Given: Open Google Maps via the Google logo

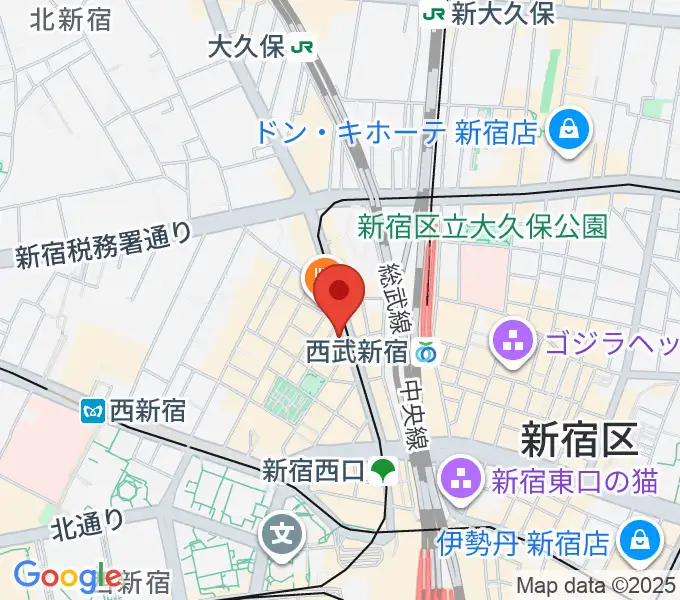Looking at the screenshot, I should 66,577.
